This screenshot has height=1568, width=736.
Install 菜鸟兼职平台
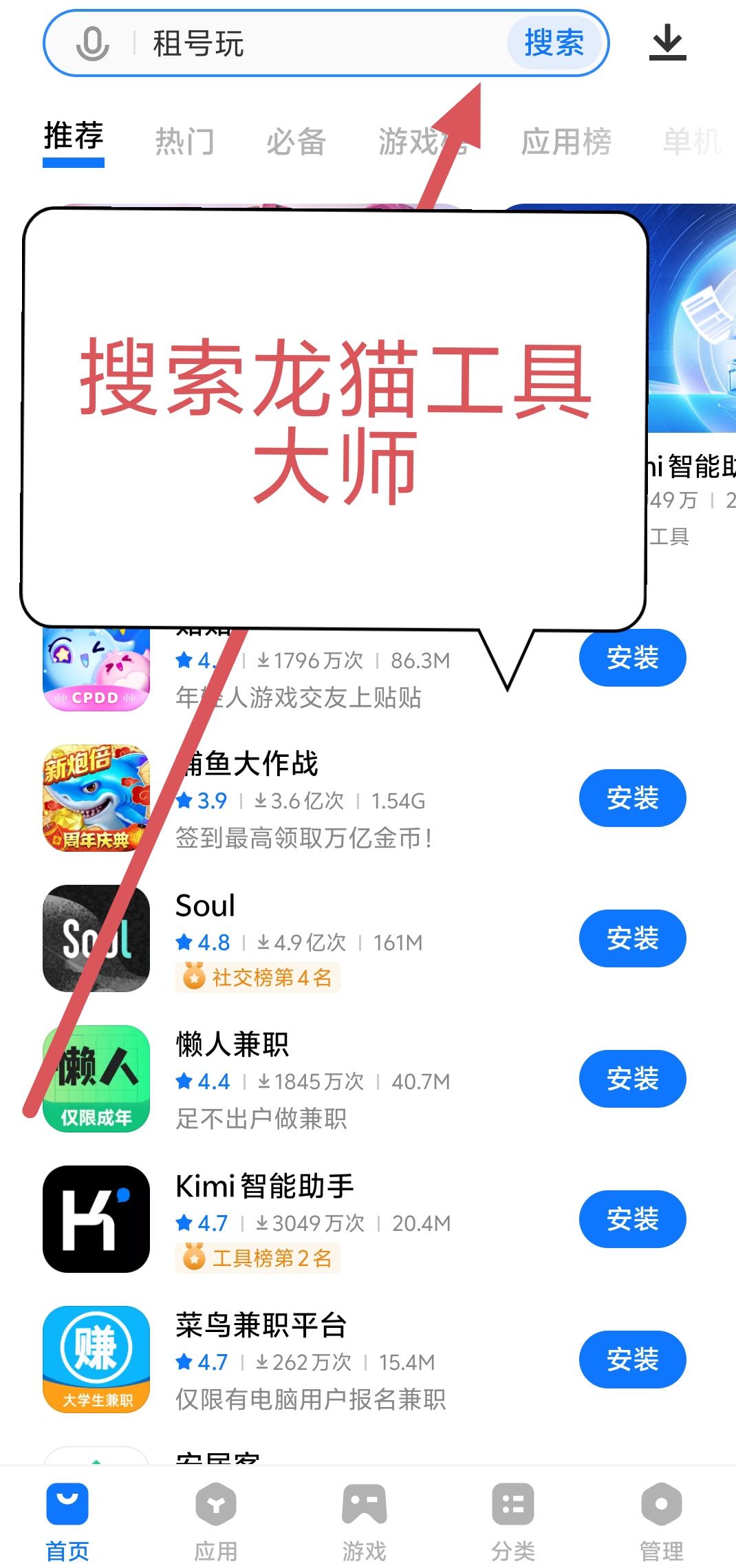click(632, 1360)
